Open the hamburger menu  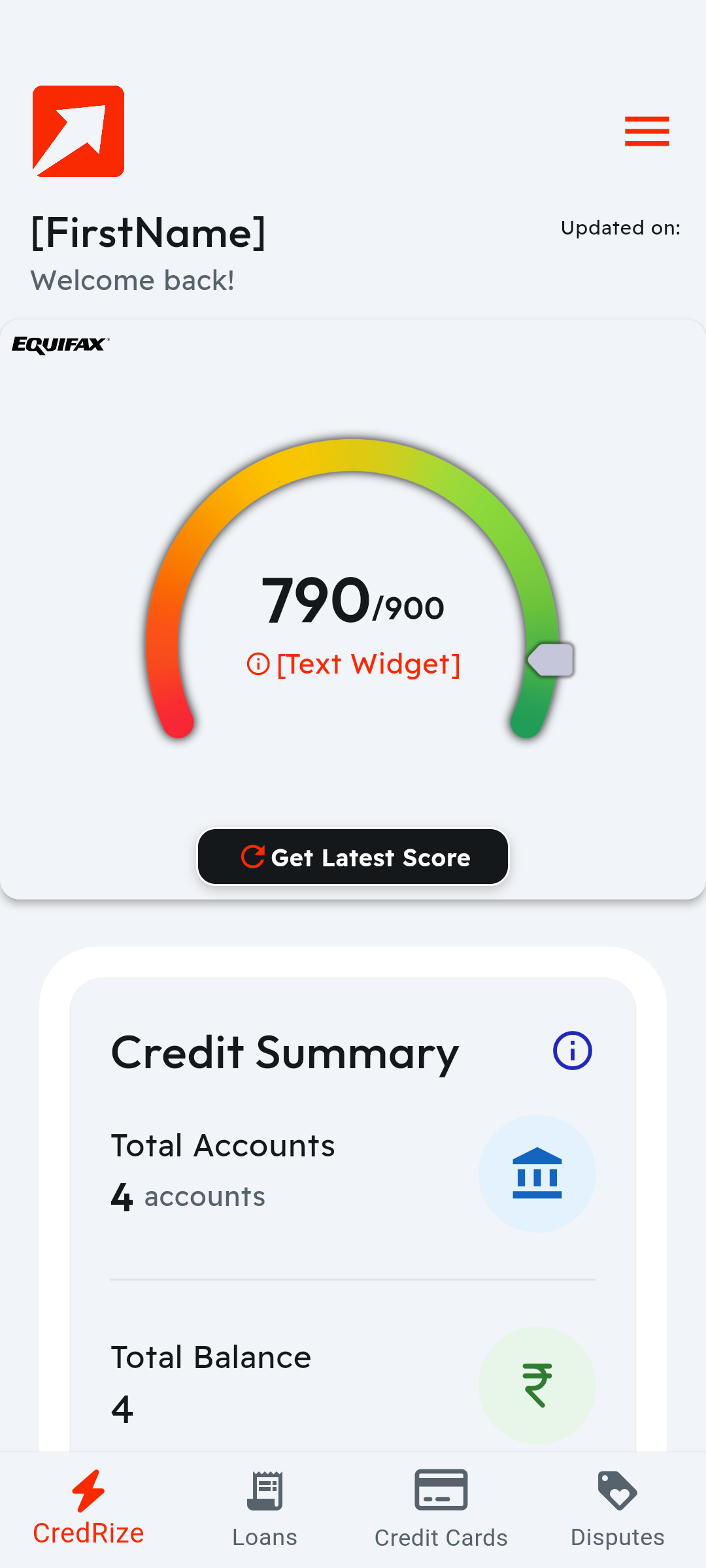[x=647, y=131]
